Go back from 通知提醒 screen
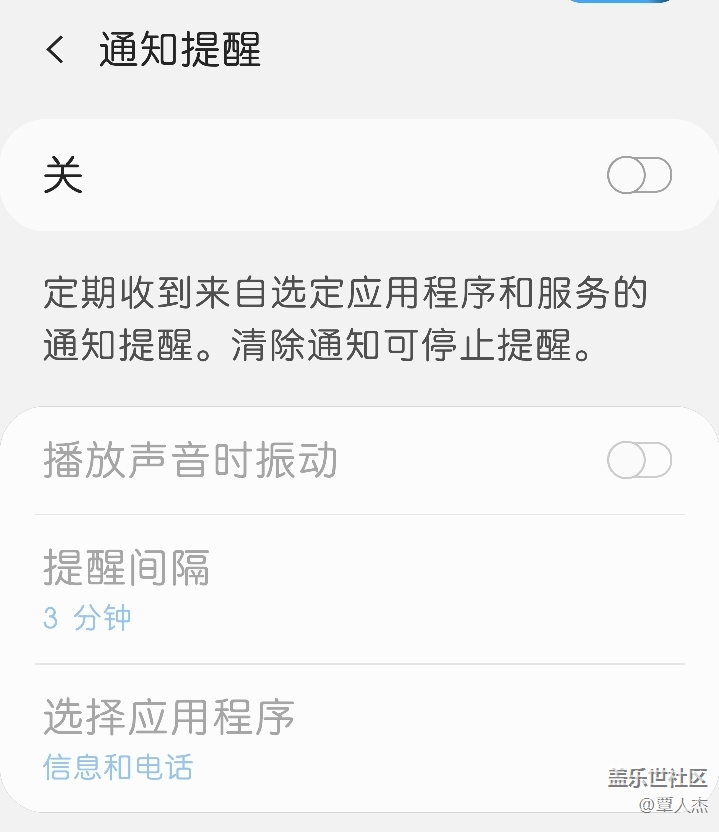The height and width of the screenshot is (832, 719). [x=56, y=50]
